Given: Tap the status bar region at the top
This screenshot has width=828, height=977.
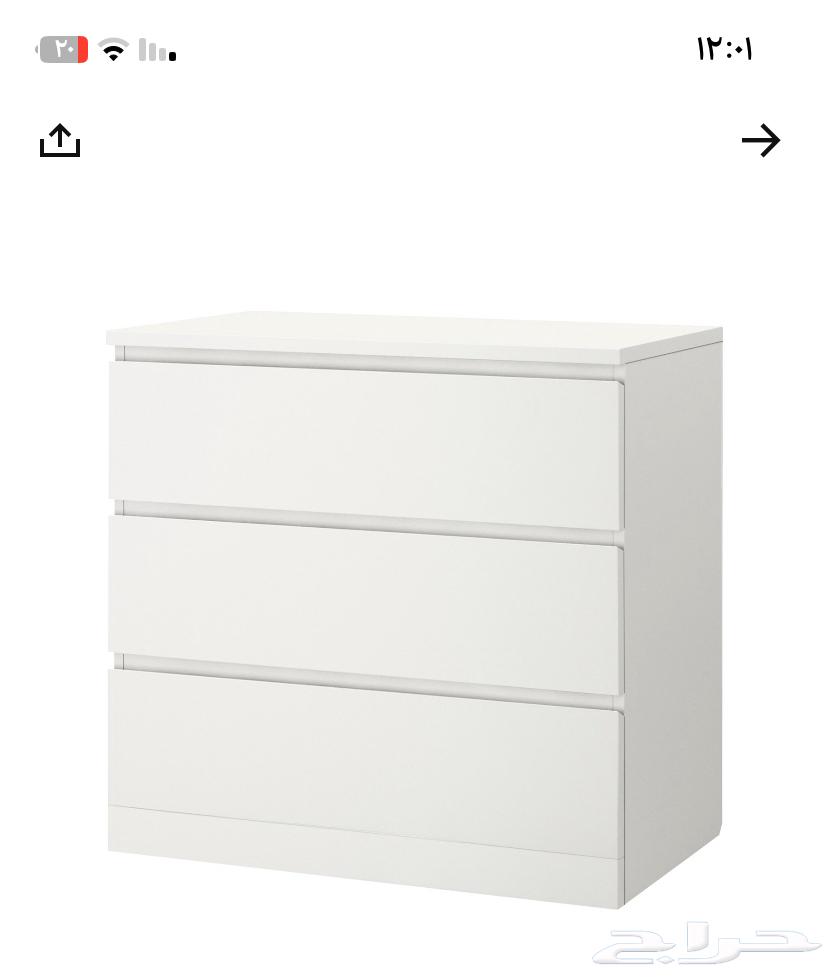Looking at the screenshot, I should (414, 48).
